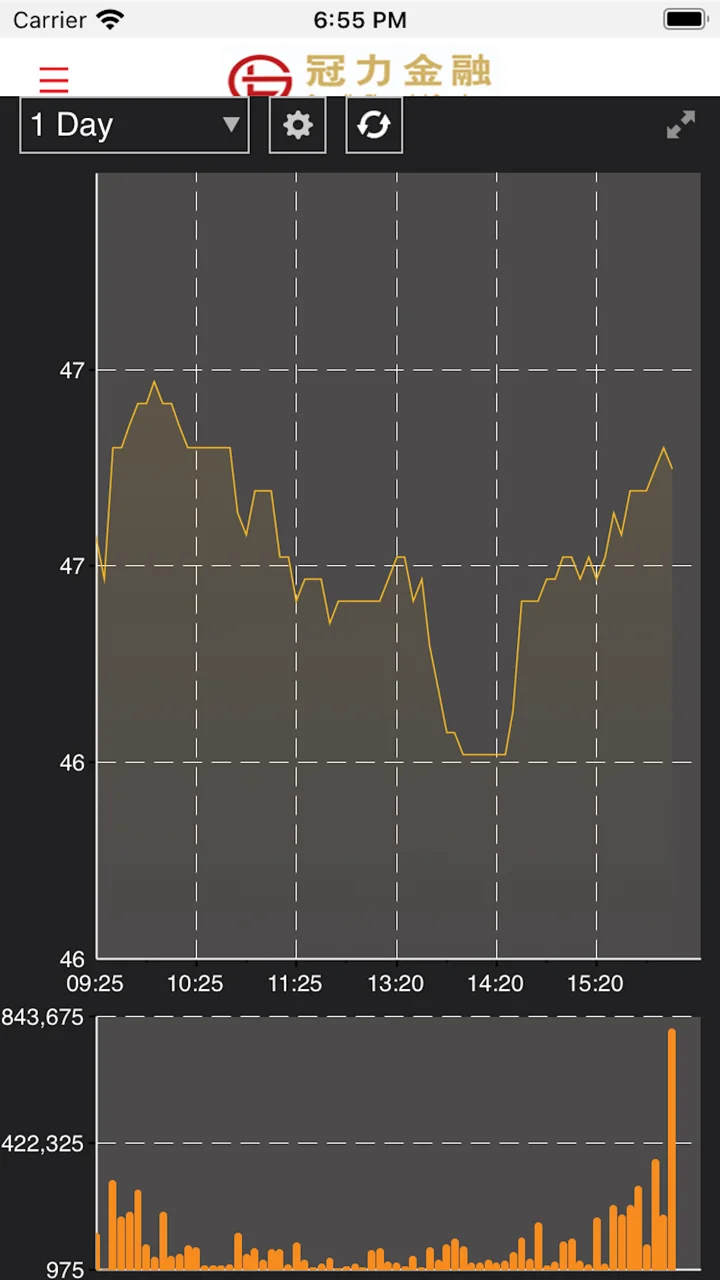Refresh the chart data
Screen dimensions: 720x1280
[x=374, y=125]
